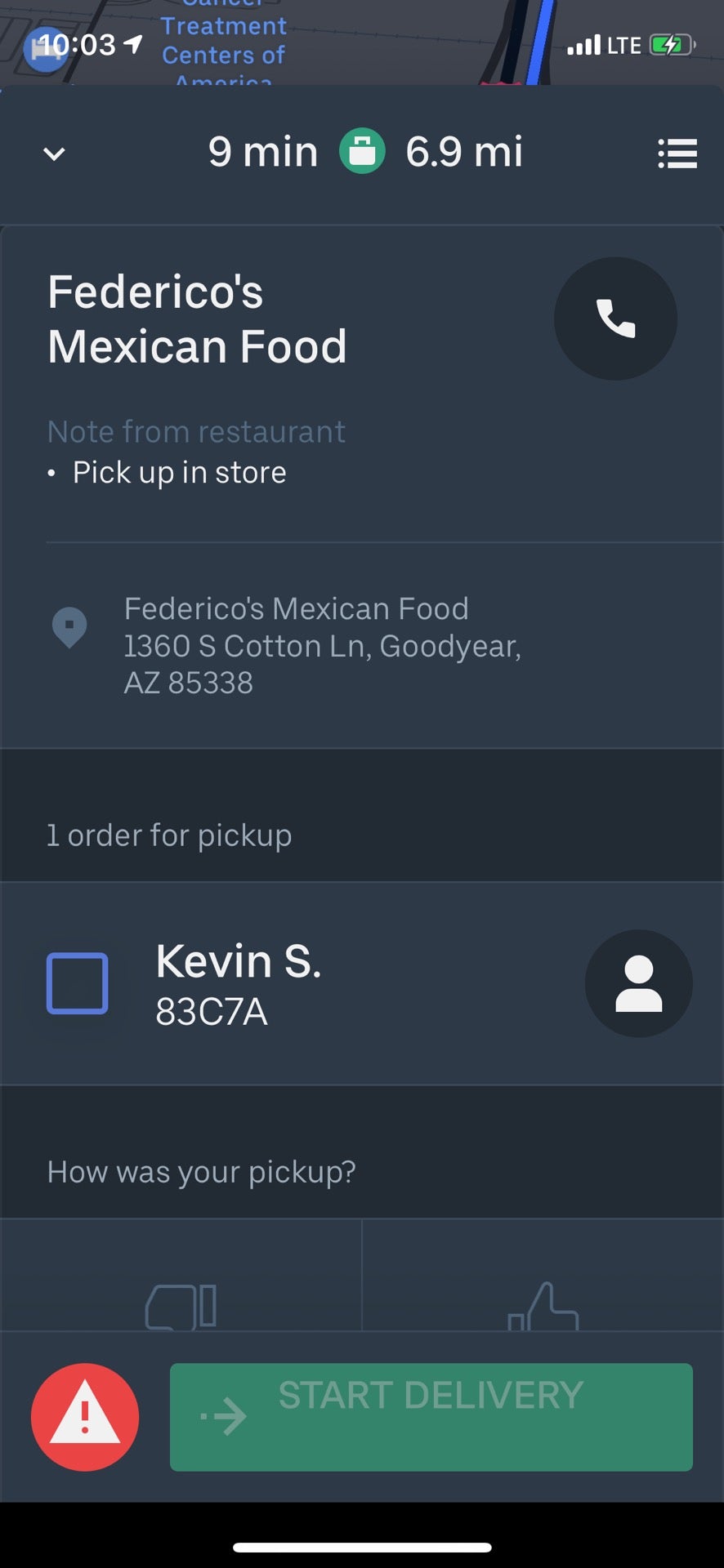
Task: Tap the green delivery bag icon
Action: point(362,152)
